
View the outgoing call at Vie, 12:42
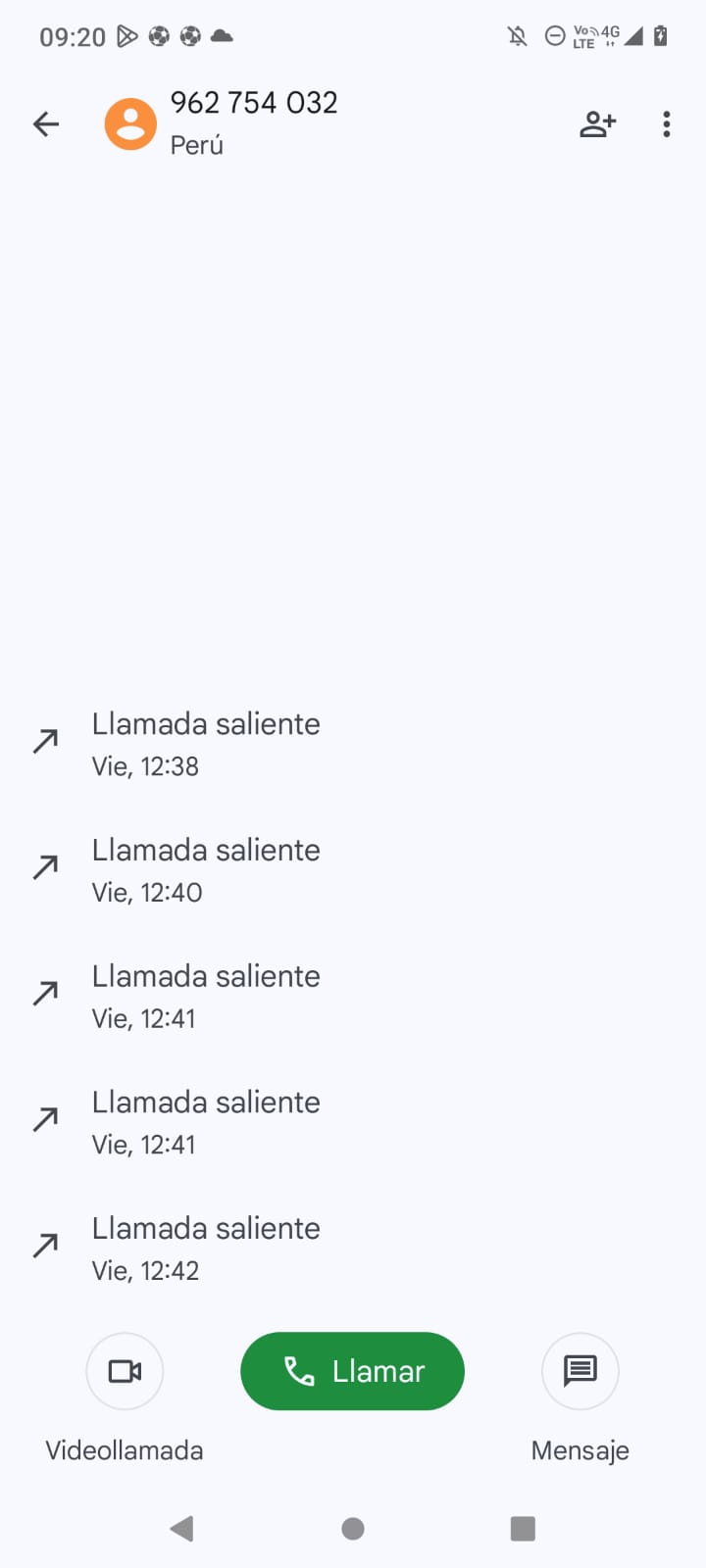[x=206, y=1249]
